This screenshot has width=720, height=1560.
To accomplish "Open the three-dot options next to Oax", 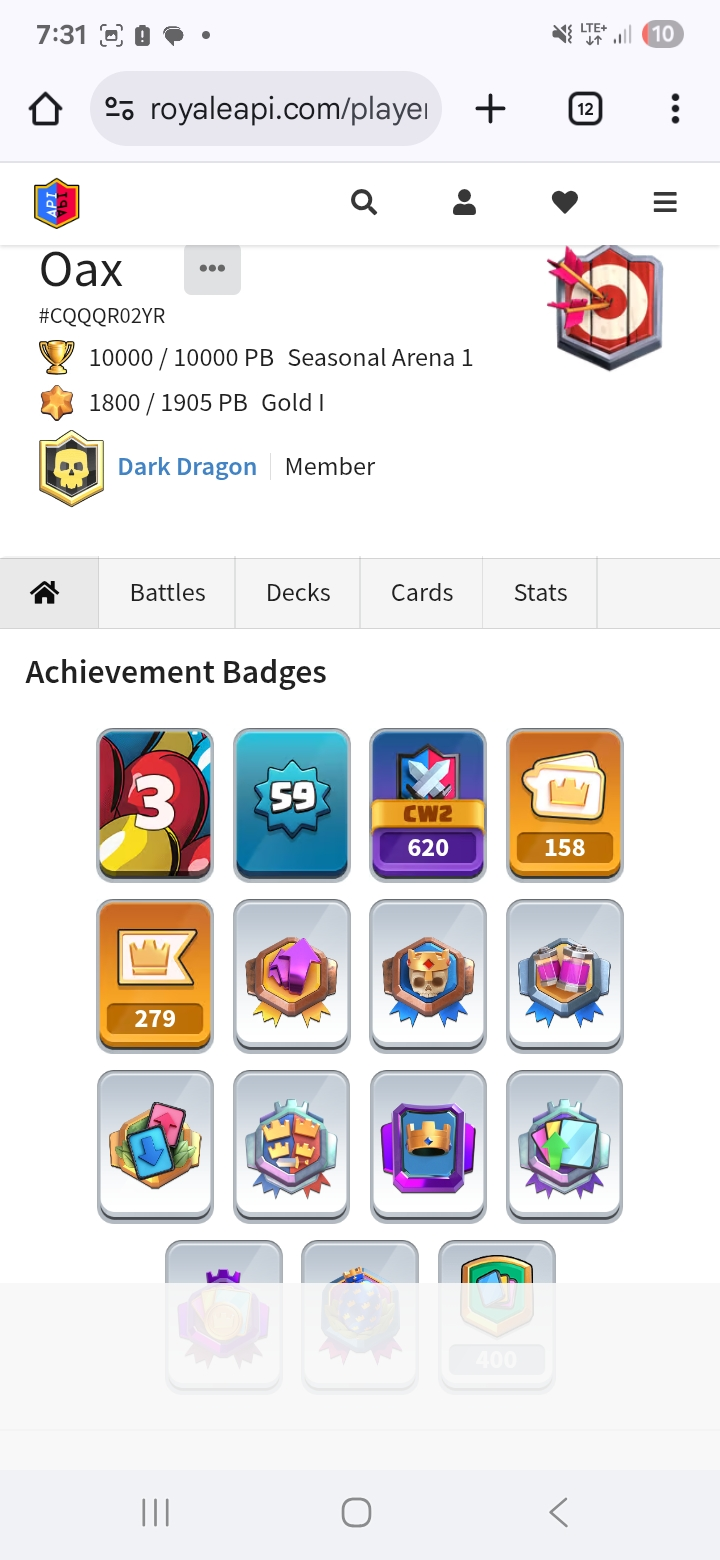I will tap(212, 269).
